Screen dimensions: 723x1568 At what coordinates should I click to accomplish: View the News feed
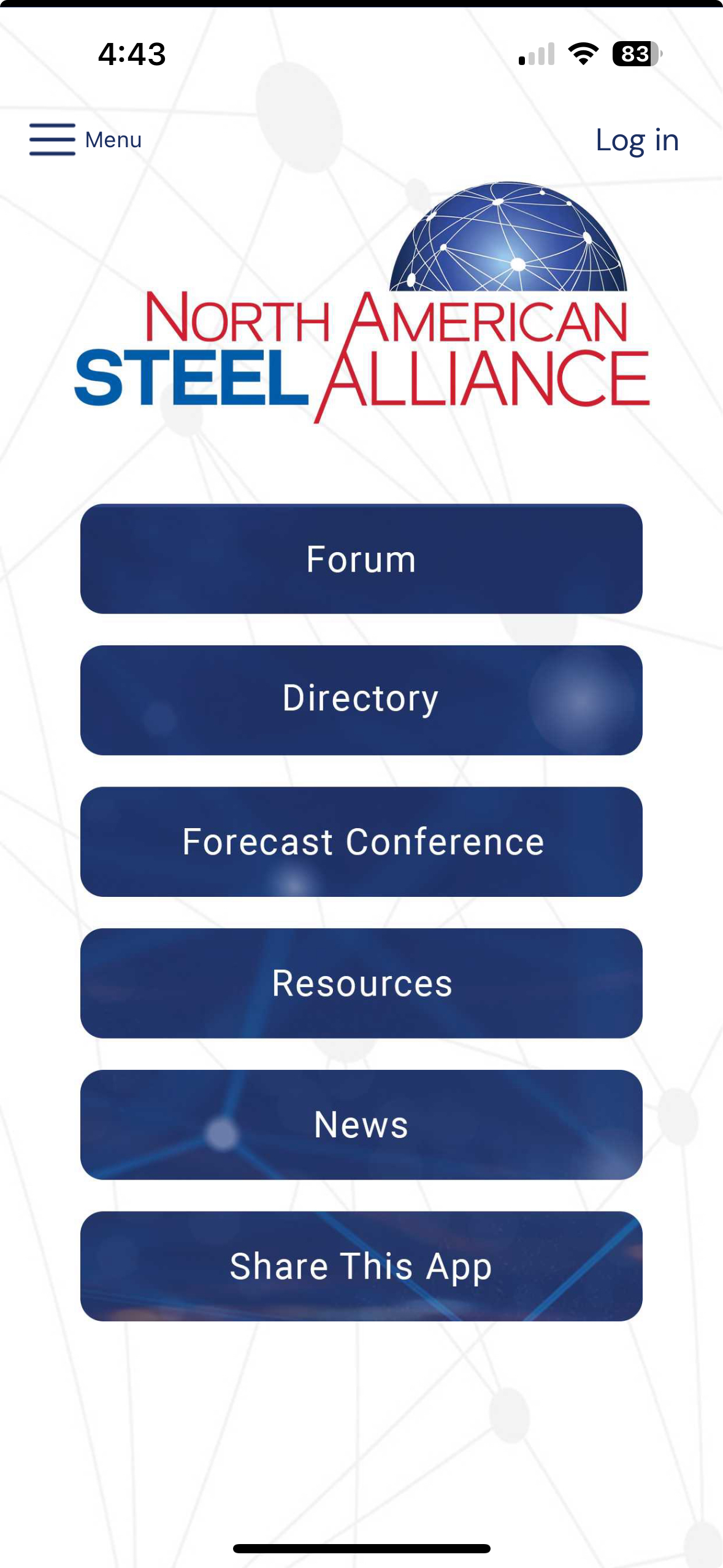click(361, 1124)
